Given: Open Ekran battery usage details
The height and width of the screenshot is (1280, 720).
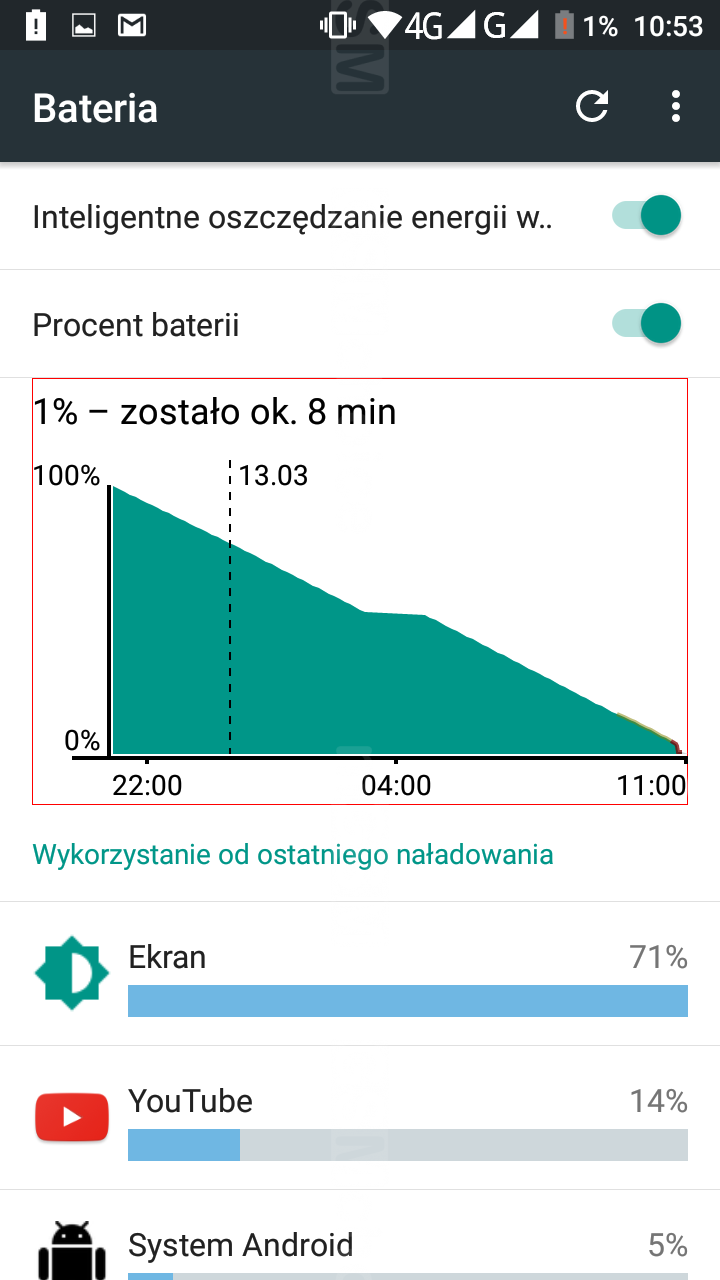Looking at the screenshot, I should click(360, 975).
